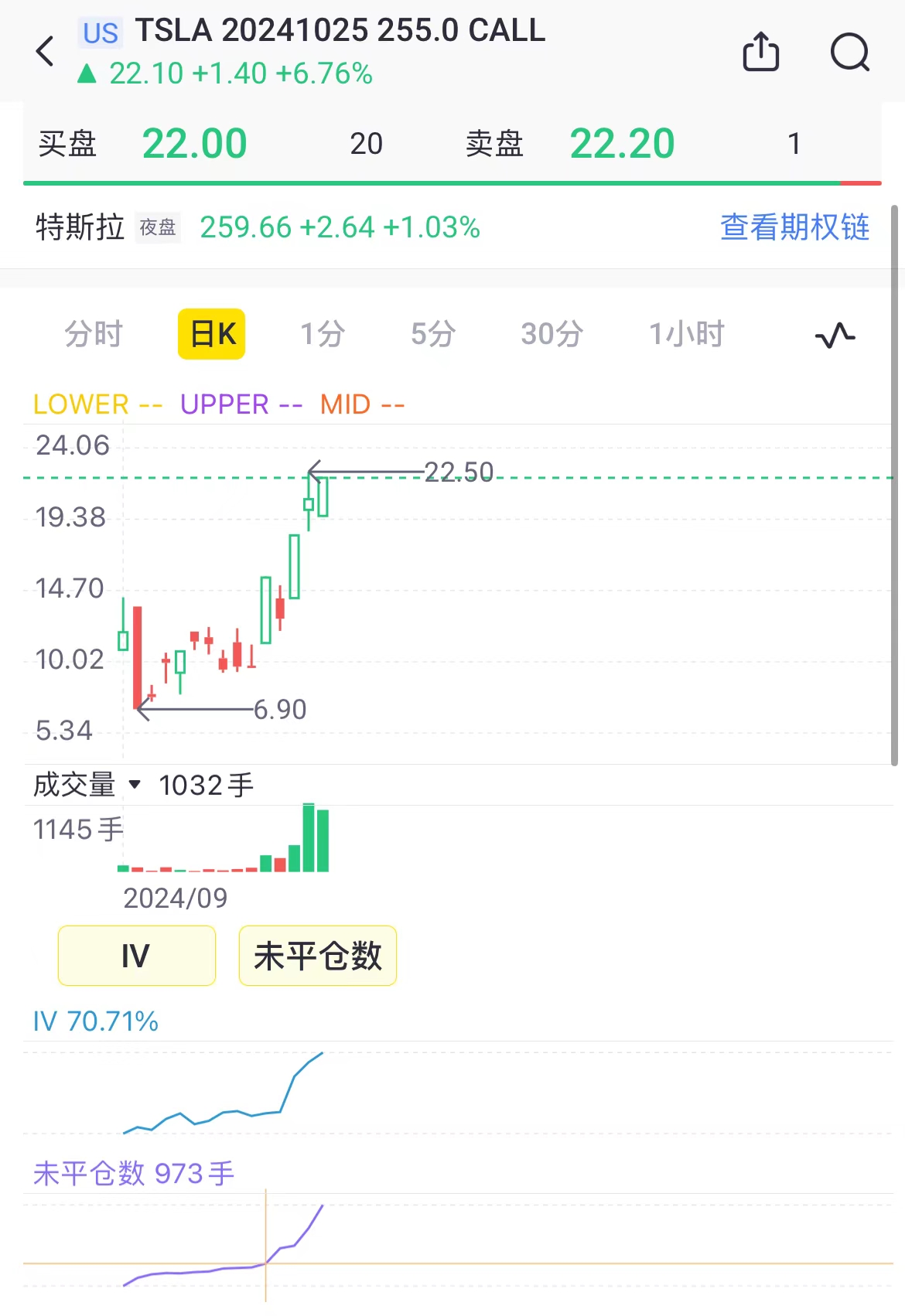Share this TSLA call option
The width and height of the screenshot is (905, 1316).
(x=760, y=52)
